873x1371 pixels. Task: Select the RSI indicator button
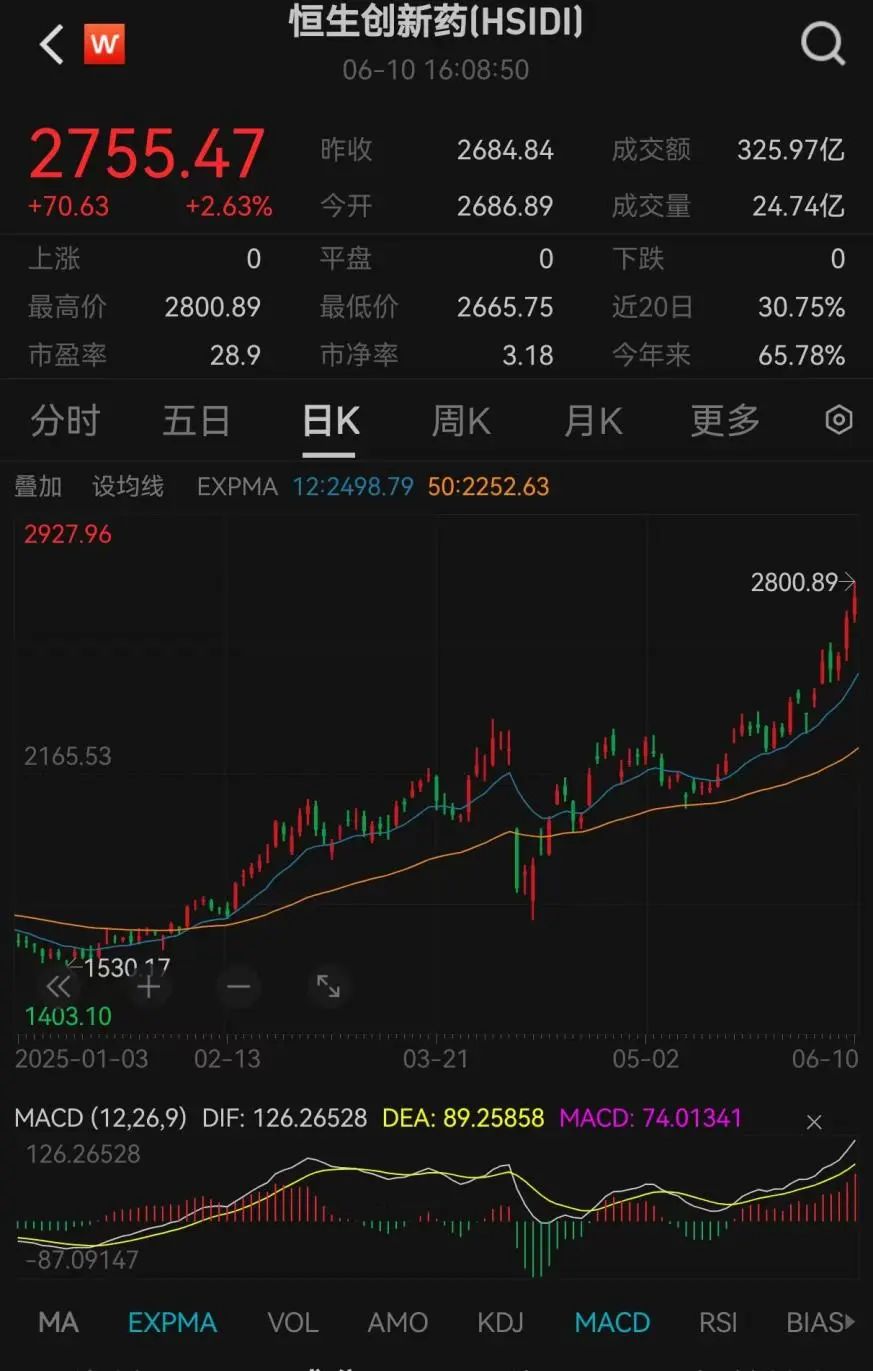(x=718, y=1322)
